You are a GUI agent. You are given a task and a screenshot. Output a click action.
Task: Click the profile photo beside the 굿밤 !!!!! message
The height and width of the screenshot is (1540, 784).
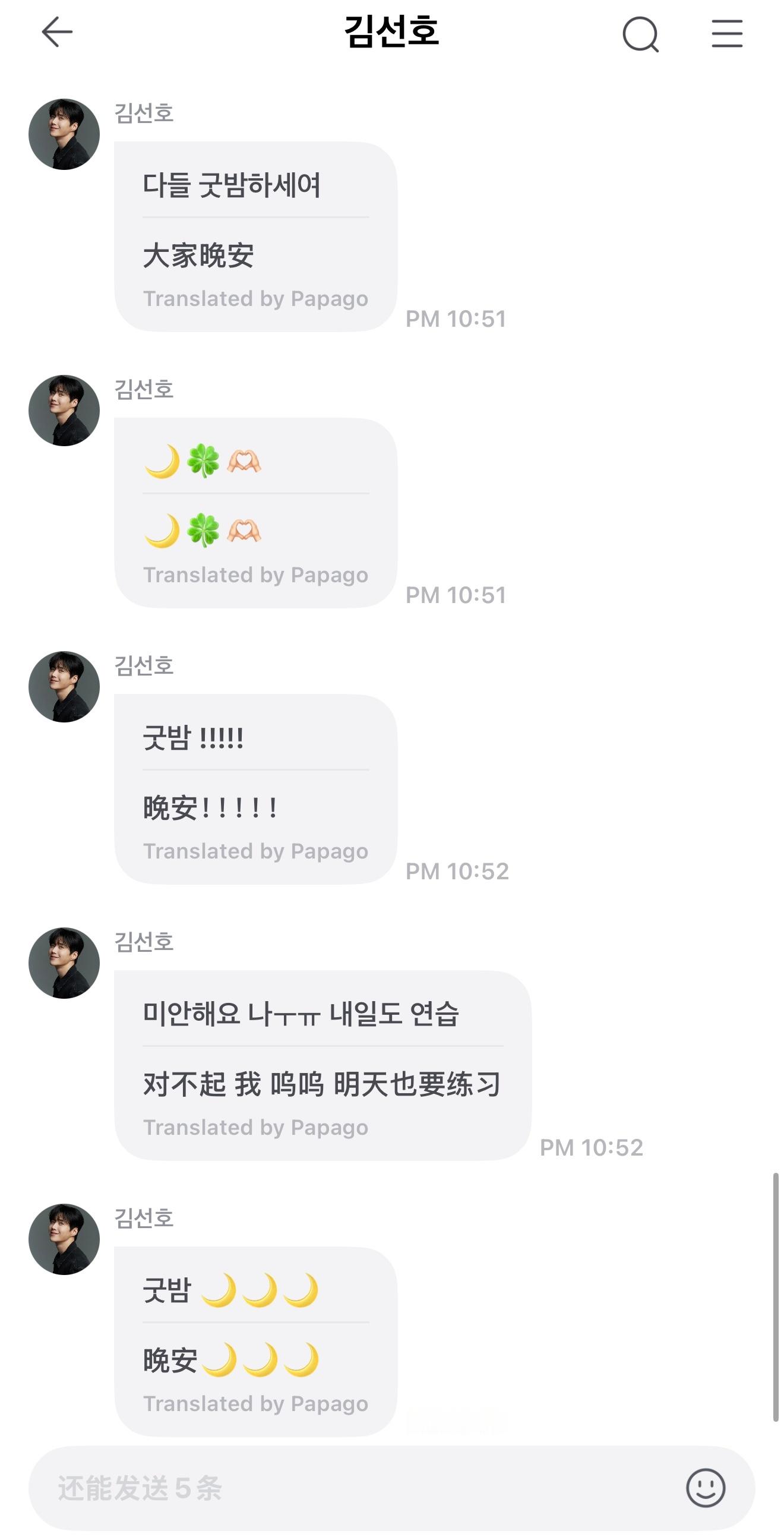point(64,687)
